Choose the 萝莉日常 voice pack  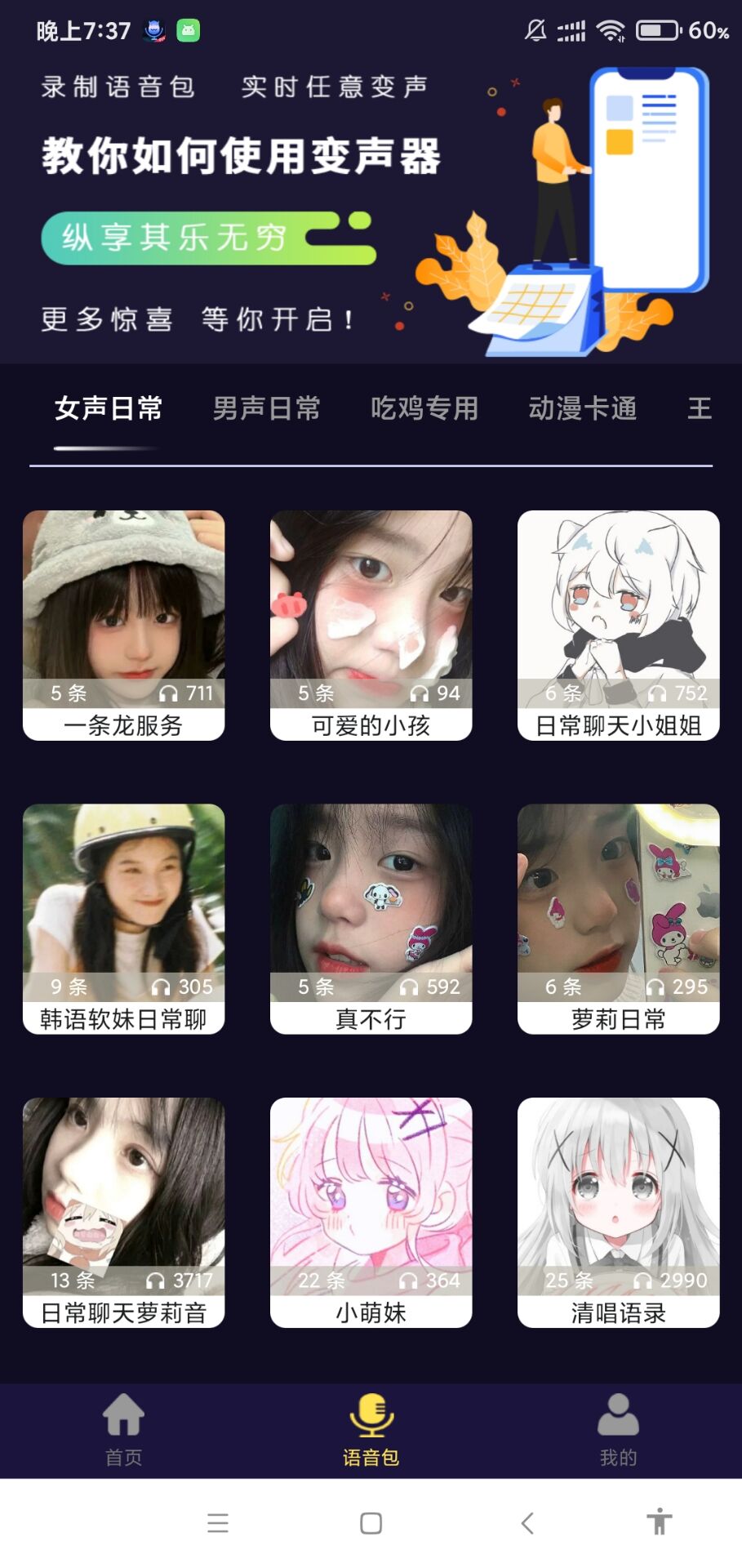click(x=618, y=919)
